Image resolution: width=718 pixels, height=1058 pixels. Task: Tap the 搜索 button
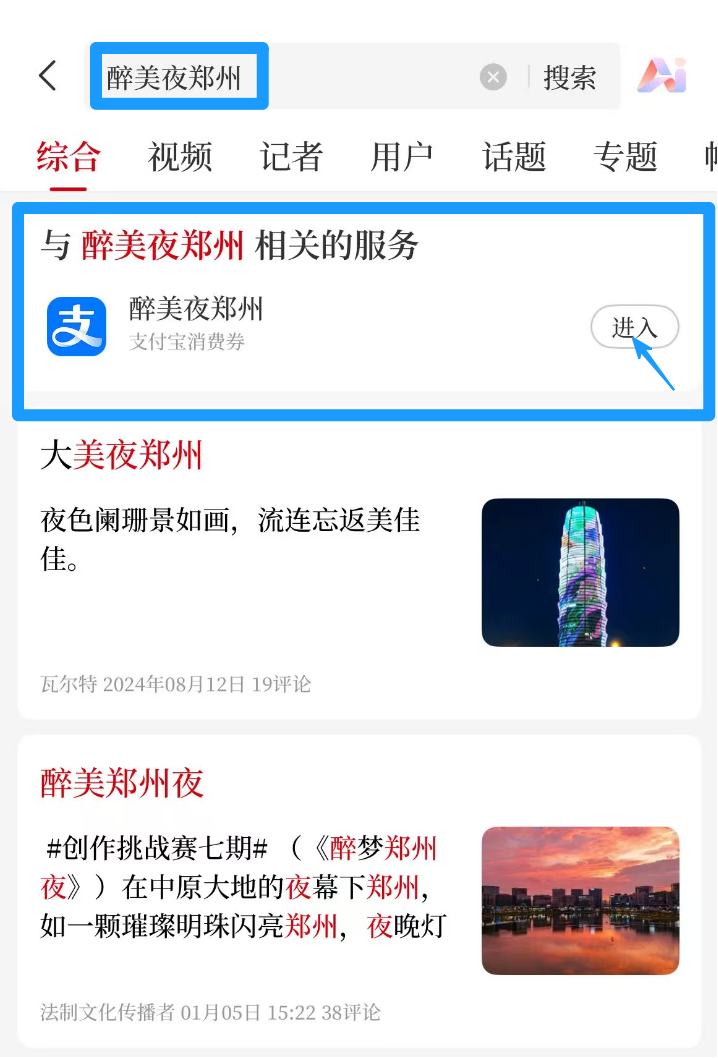pos(570,77)
